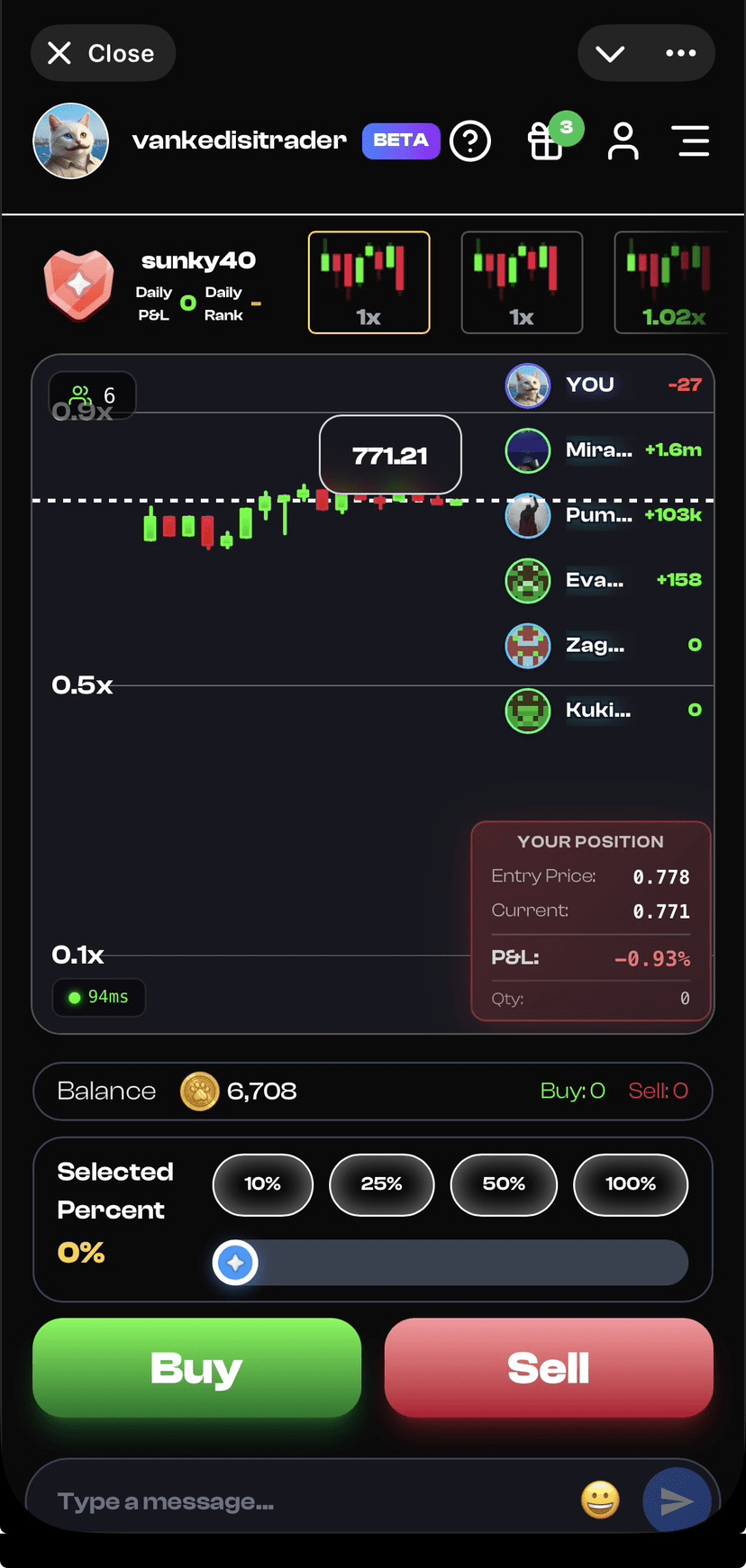Open the gift rewards icon
The width and height of the screenshot is (746, 1568).
pos(546,141)
